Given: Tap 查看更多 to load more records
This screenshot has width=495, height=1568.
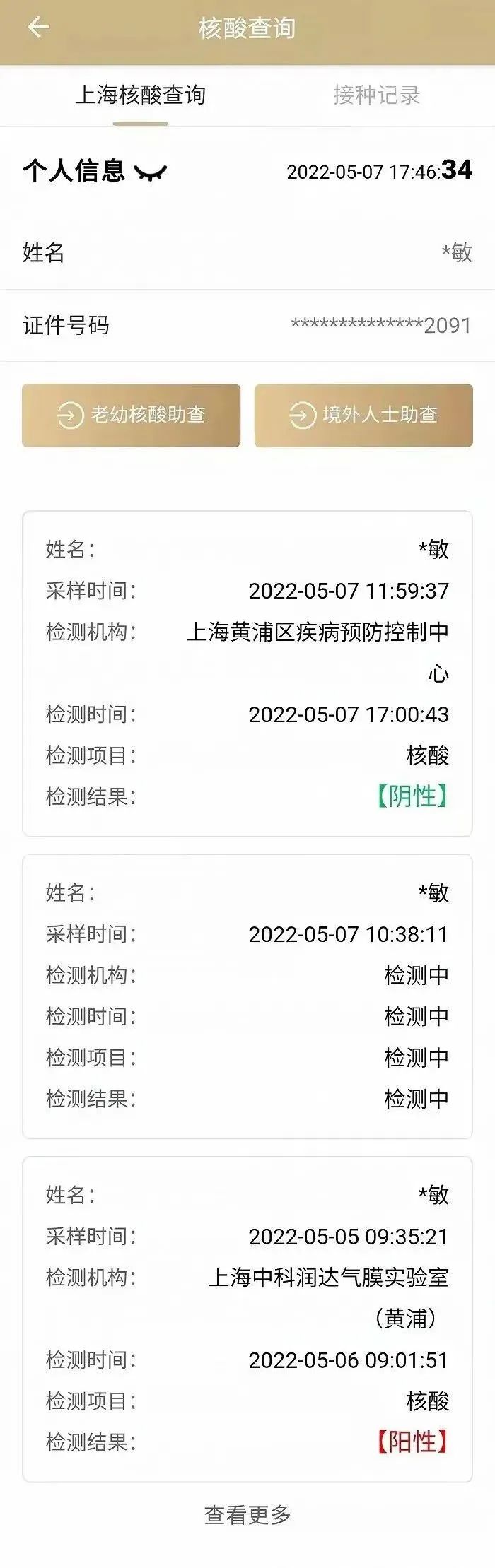Looking at the screenshot, I should pos(248,1514).
